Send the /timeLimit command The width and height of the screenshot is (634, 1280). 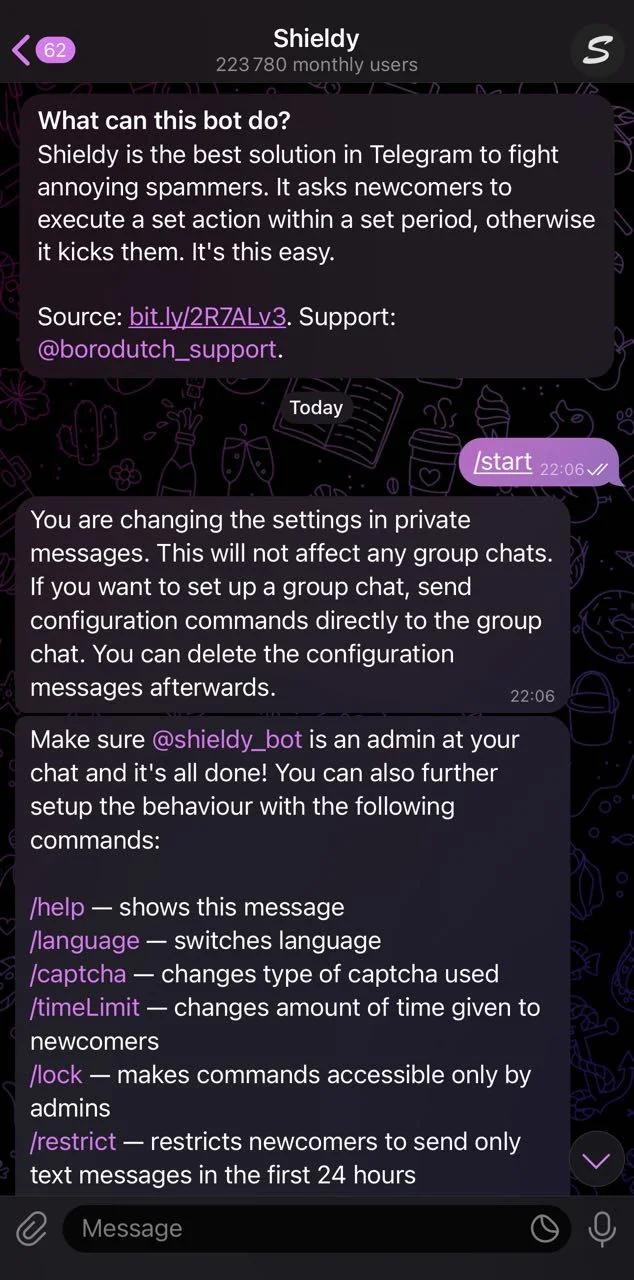(x=85, y=1007)
